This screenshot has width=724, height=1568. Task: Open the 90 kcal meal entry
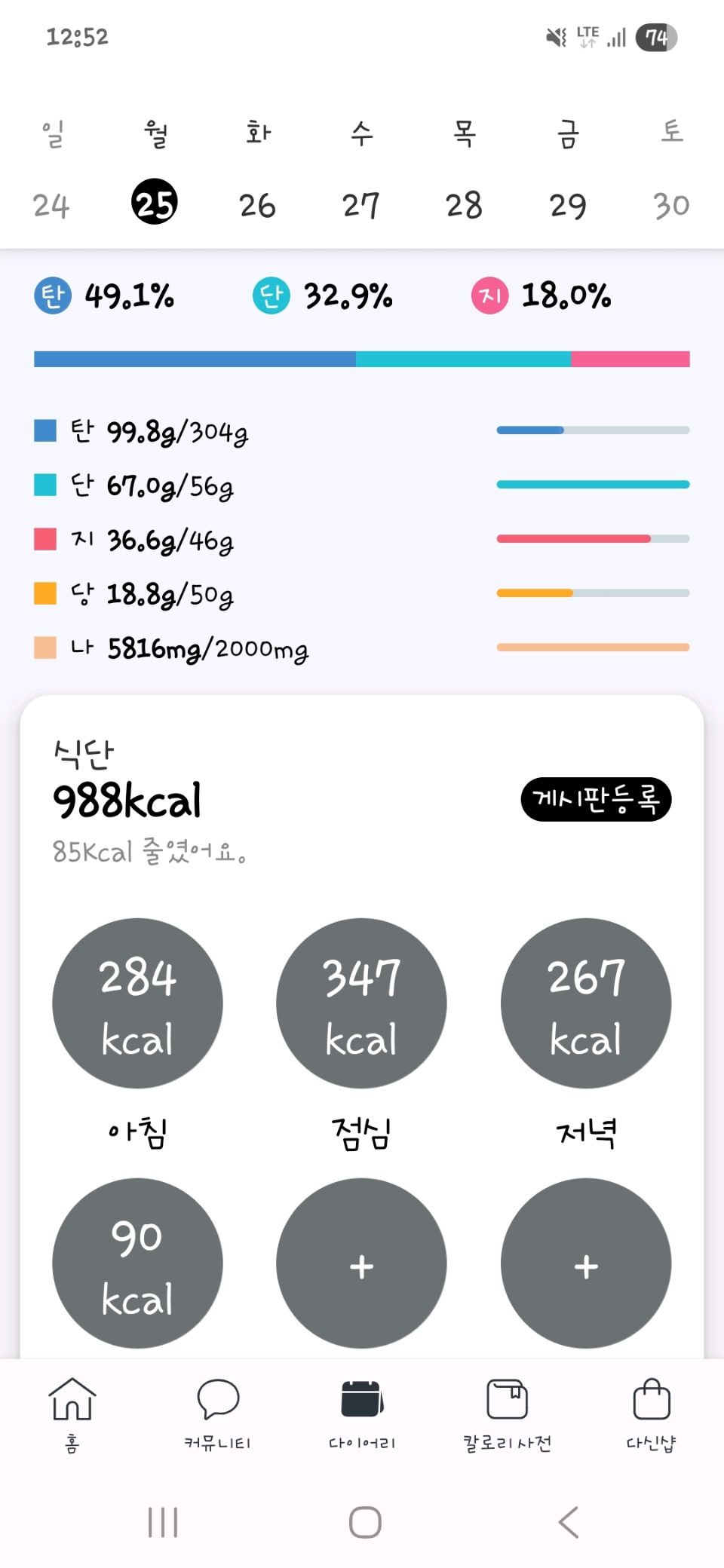[137, 1263]
